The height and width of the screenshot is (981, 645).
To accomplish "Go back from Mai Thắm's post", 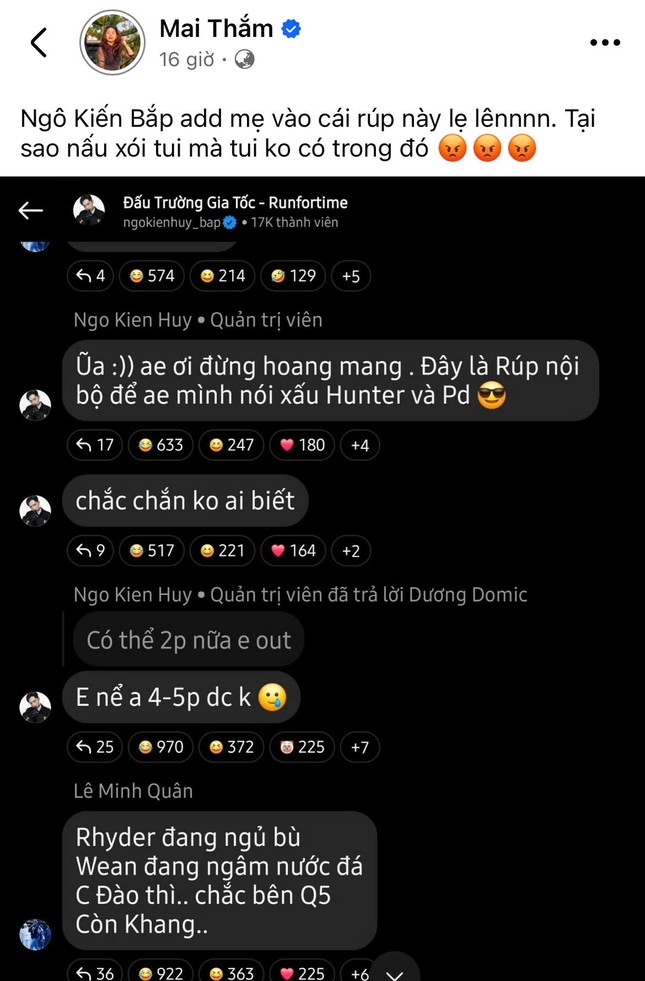I will coord(39,43).
